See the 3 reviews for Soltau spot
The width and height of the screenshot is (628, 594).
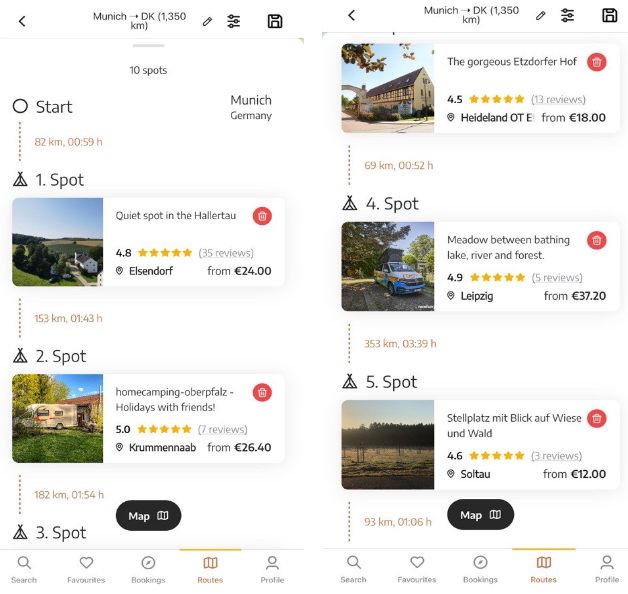tap(556, 455)
